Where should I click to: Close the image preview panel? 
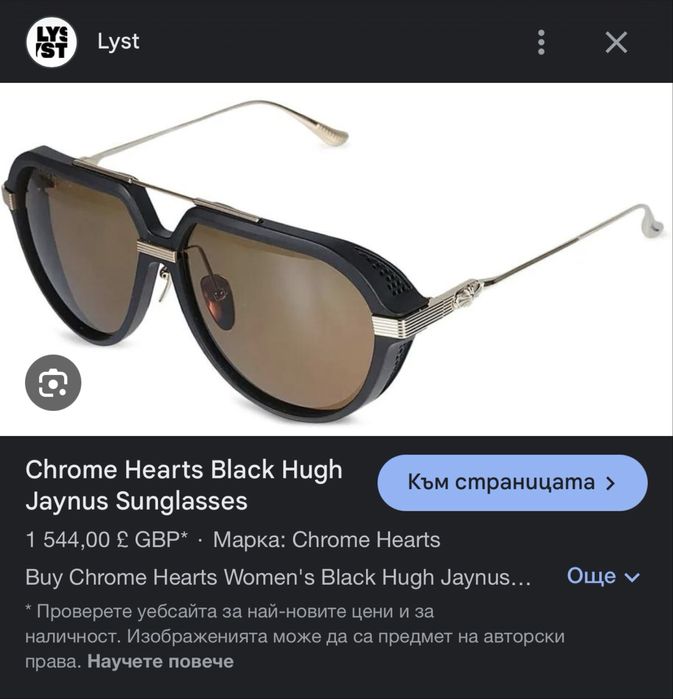click(x=616, y=42)
